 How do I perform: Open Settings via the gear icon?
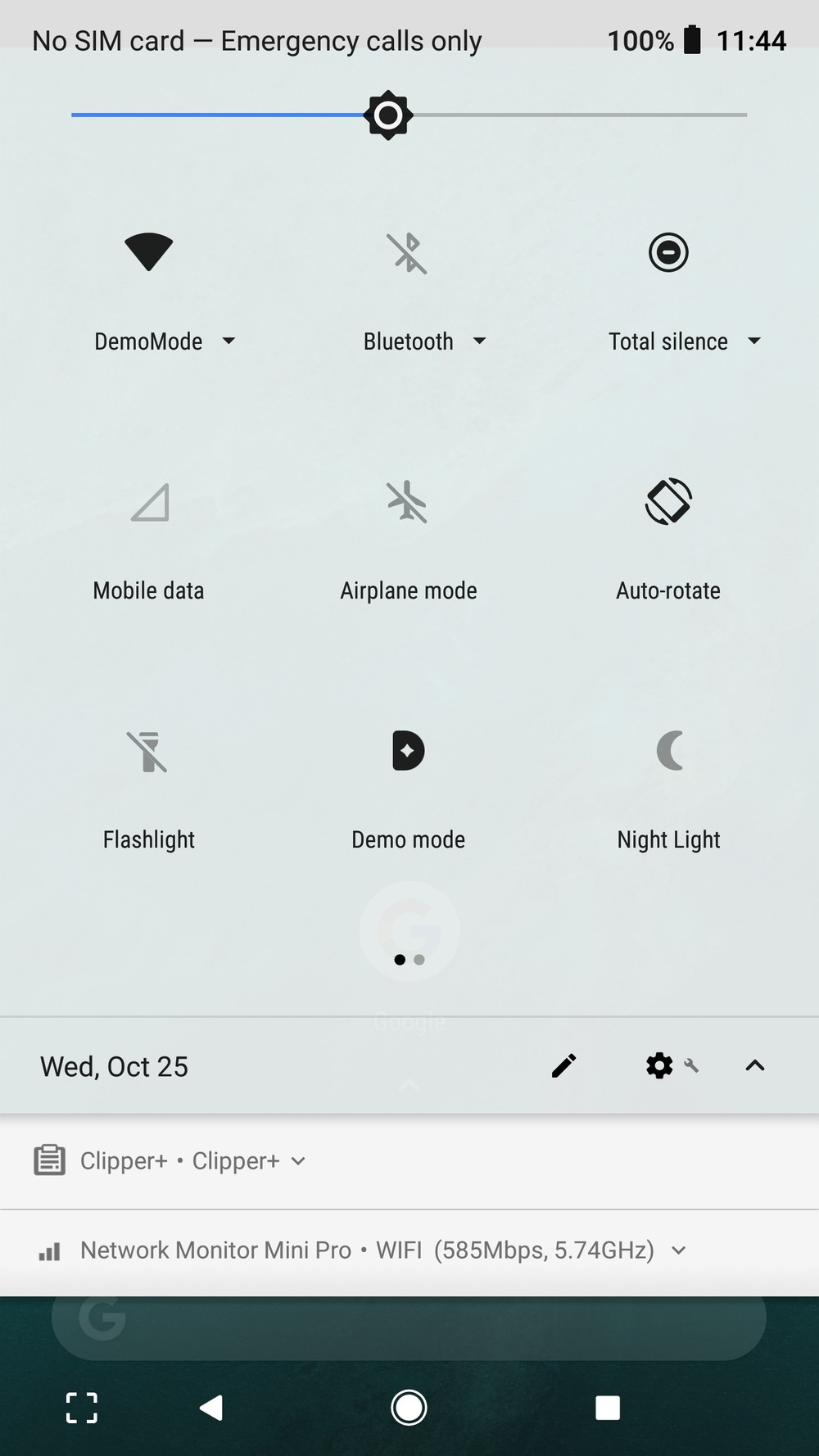pos(659,1065)
